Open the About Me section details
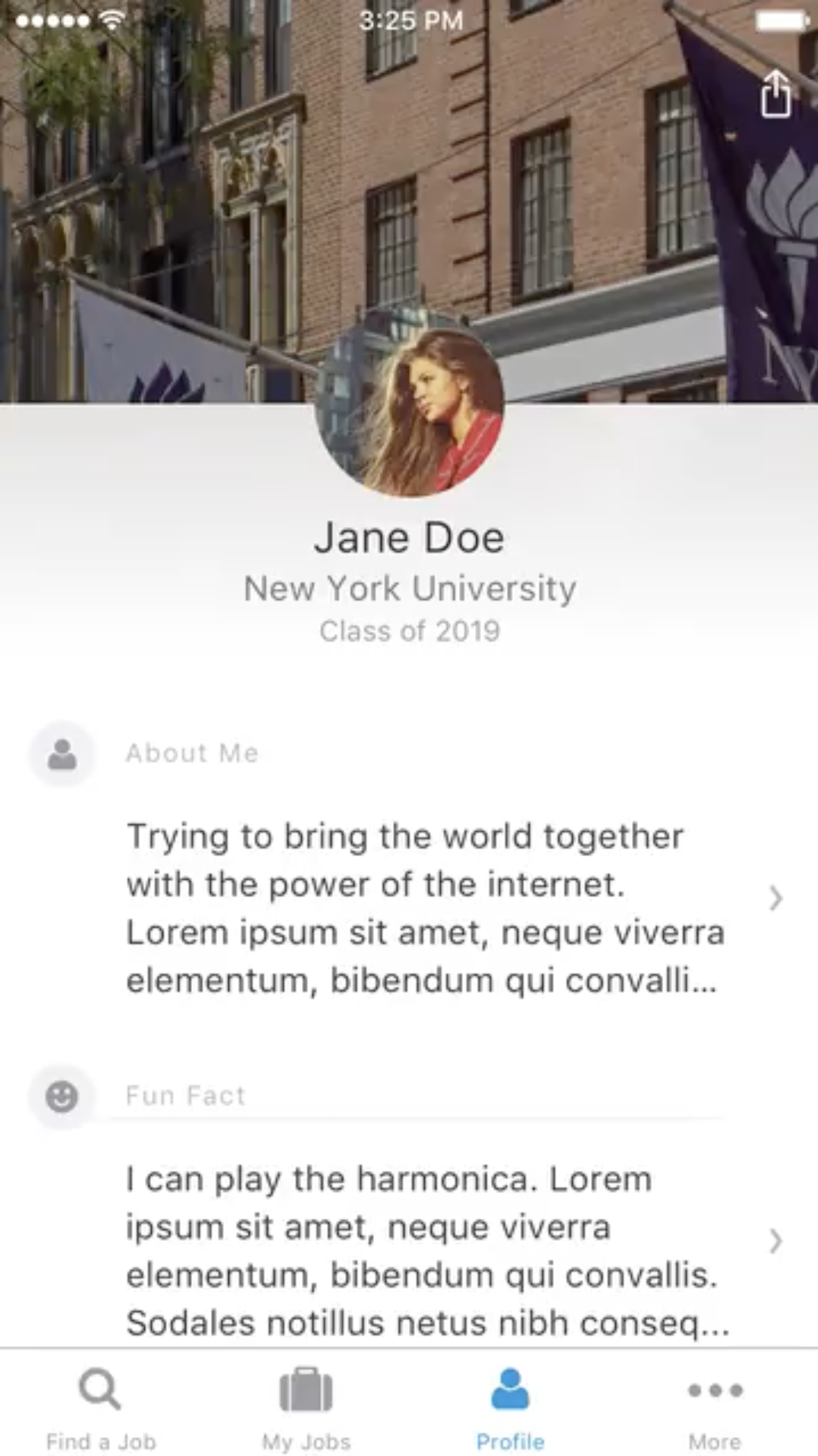Image resolution: width=818 pixels, height=1456 pixels. (776, 899)
